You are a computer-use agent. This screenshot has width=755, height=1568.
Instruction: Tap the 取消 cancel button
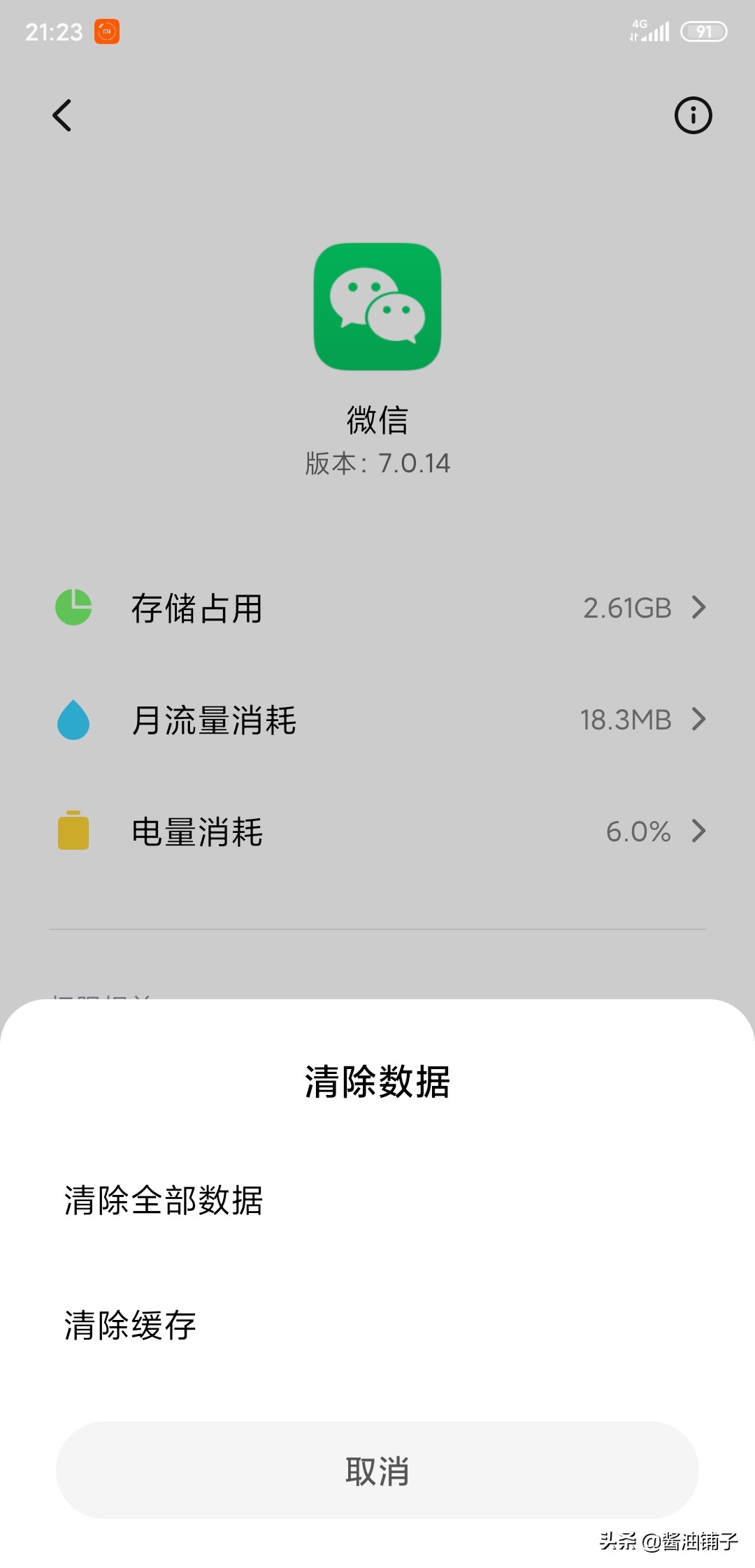(x=377, y=1471)
